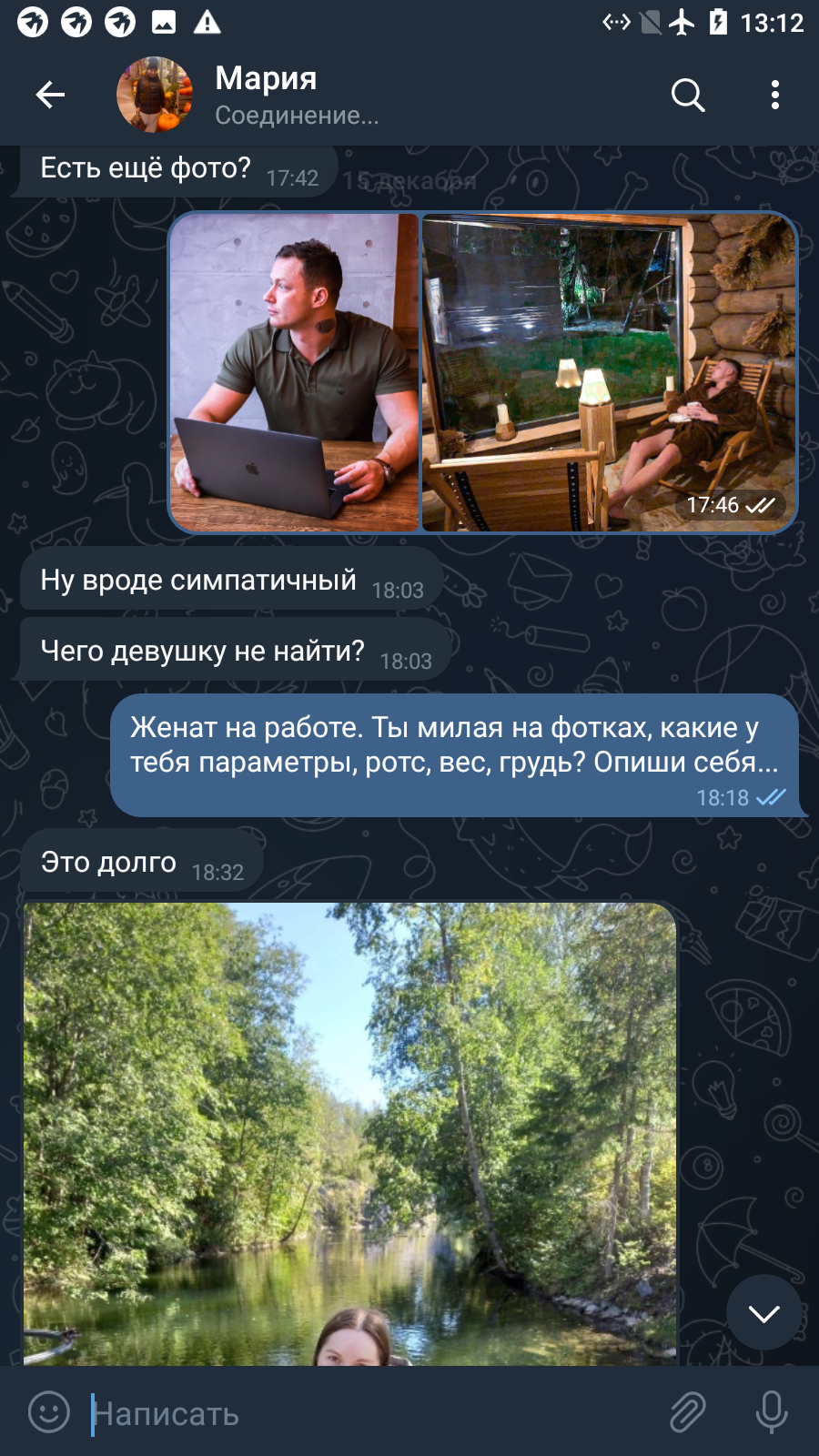Jump to the latest messages arrow
Image resolution: width=819 pixels, height=1456 pixels.
click(x=764, y=1312)
